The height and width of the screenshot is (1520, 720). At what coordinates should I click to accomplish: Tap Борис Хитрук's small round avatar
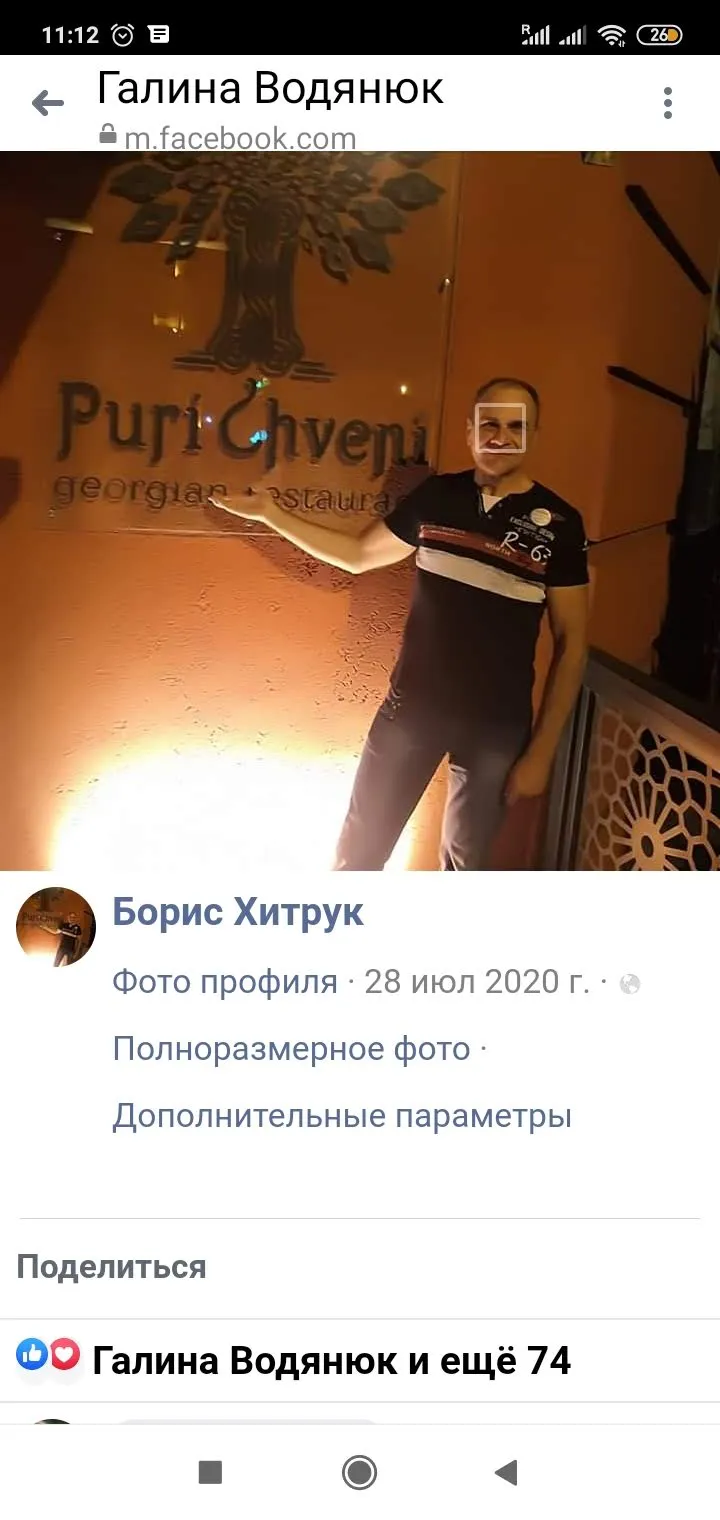[56, 927]
